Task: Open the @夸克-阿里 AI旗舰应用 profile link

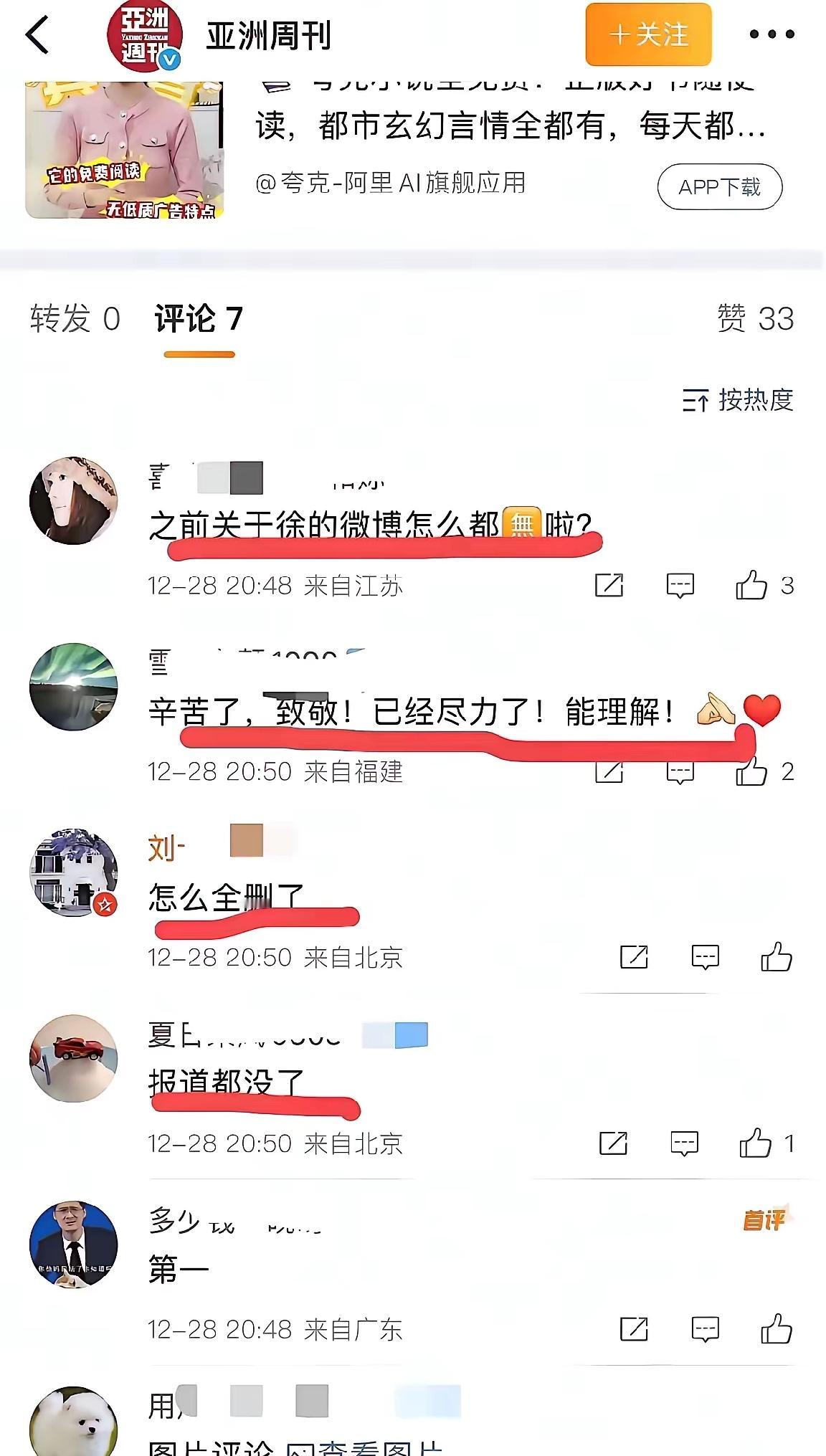Action: point(393,184)
